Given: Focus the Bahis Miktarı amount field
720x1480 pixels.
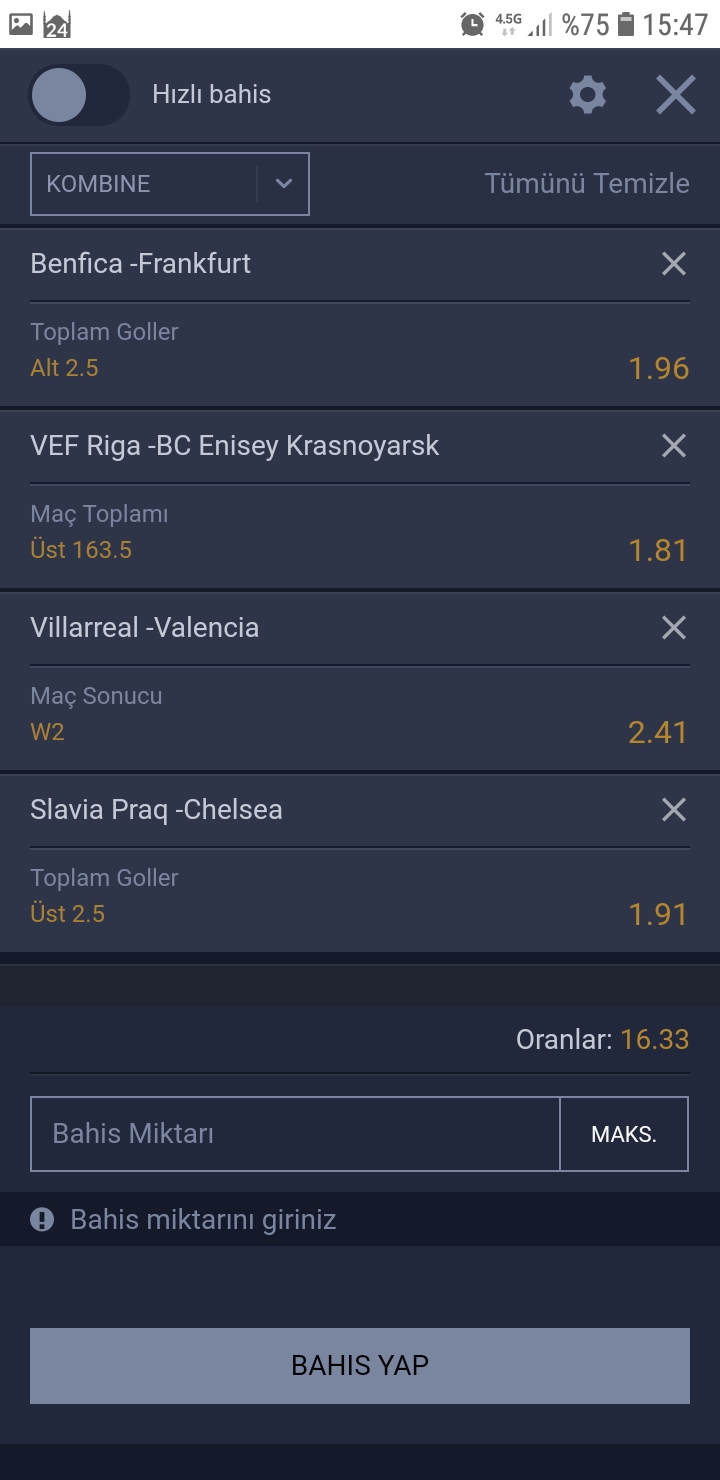Looking at the screenshot, I should 295,1134.
